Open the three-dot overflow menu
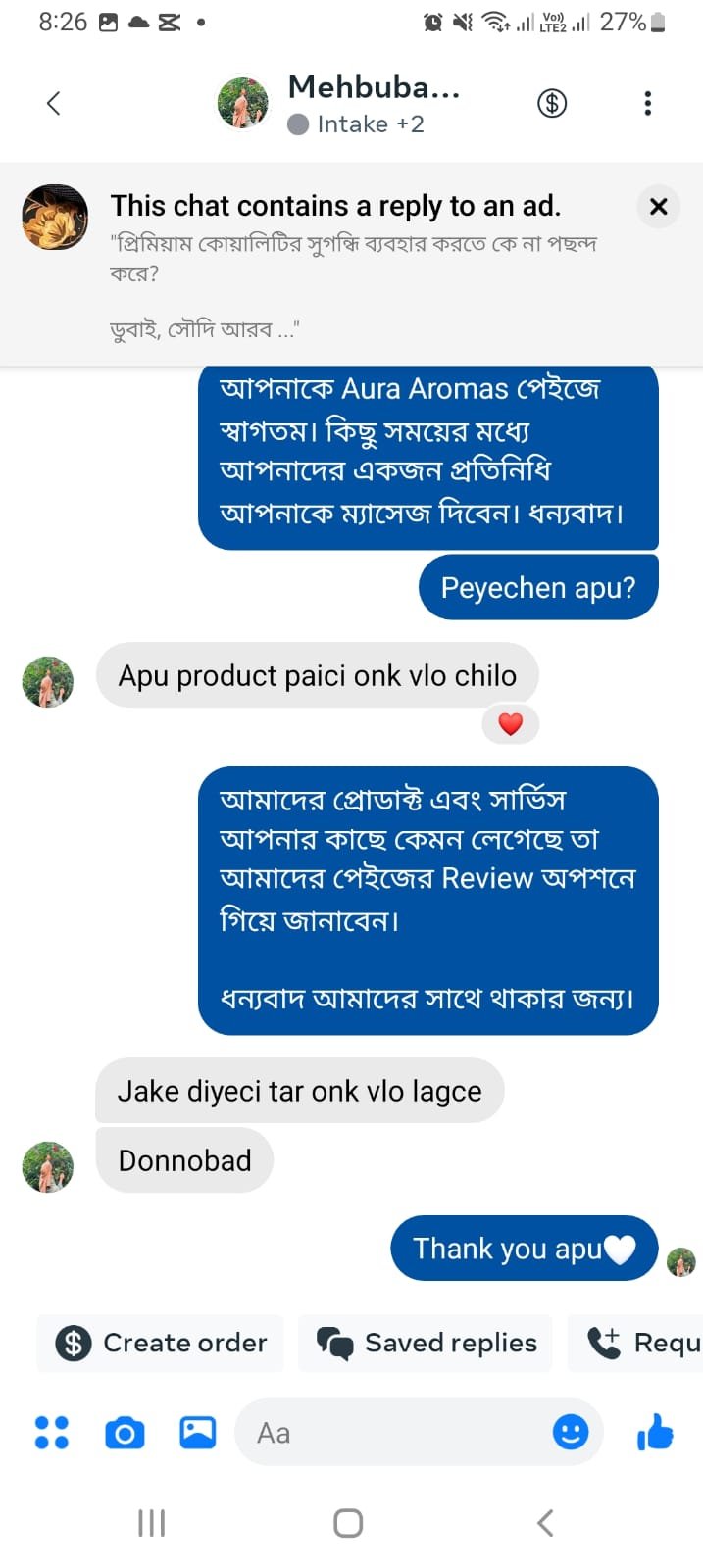 [x=647, y=103]
